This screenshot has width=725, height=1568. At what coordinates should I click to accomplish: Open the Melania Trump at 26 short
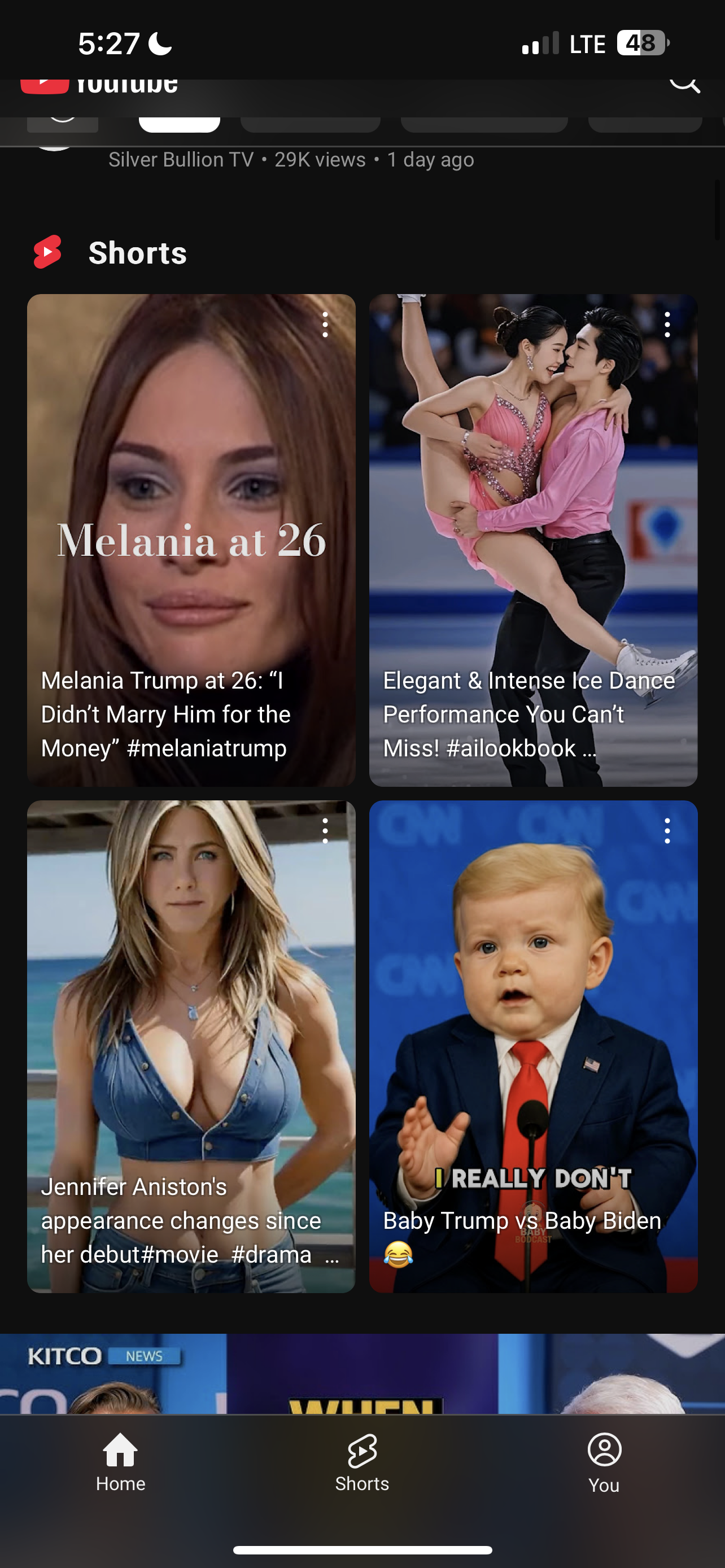click(x=191, y=540)
